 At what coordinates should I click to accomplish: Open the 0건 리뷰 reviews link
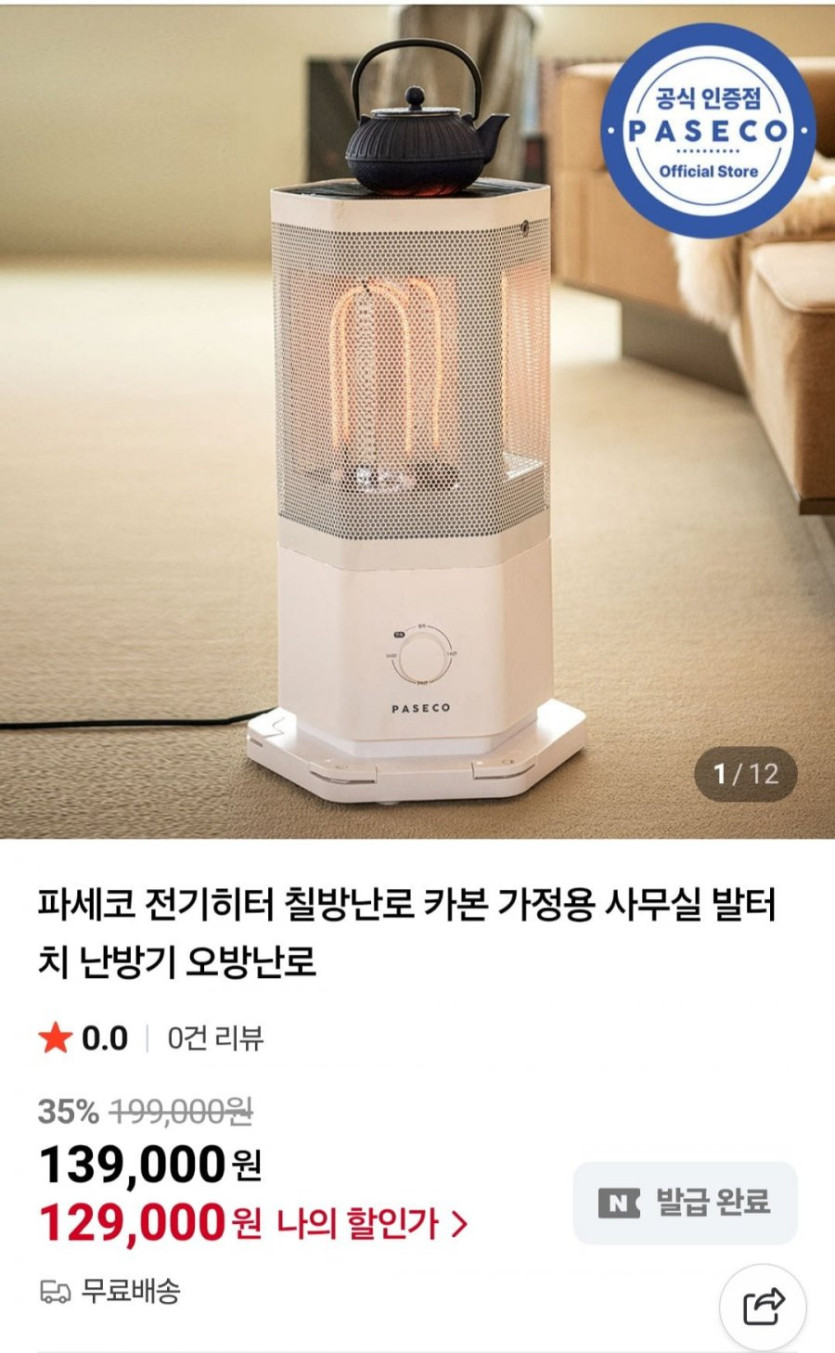(215, 1038)
